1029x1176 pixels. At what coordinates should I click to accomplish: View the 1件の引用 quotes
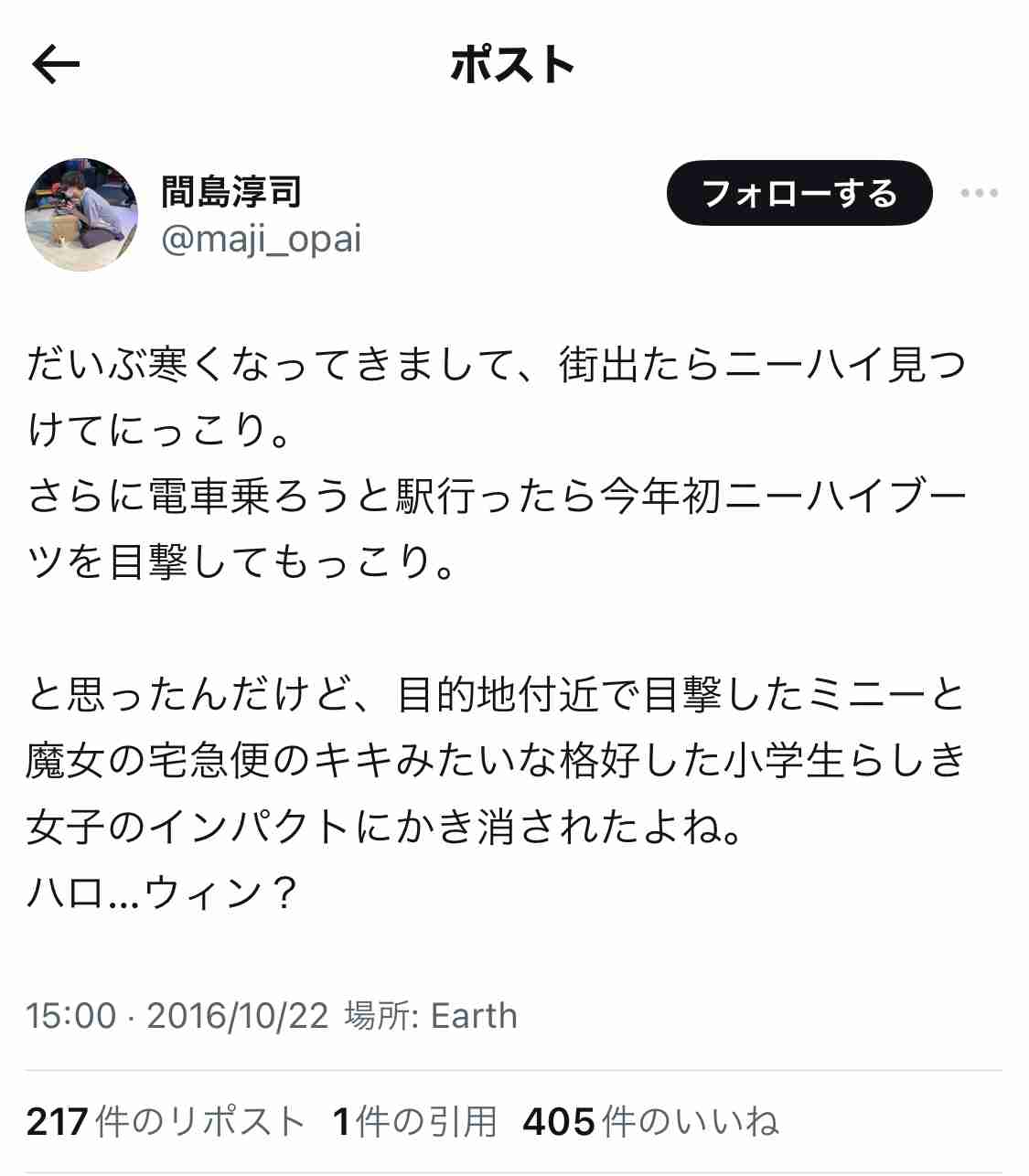coord(414,1121)
